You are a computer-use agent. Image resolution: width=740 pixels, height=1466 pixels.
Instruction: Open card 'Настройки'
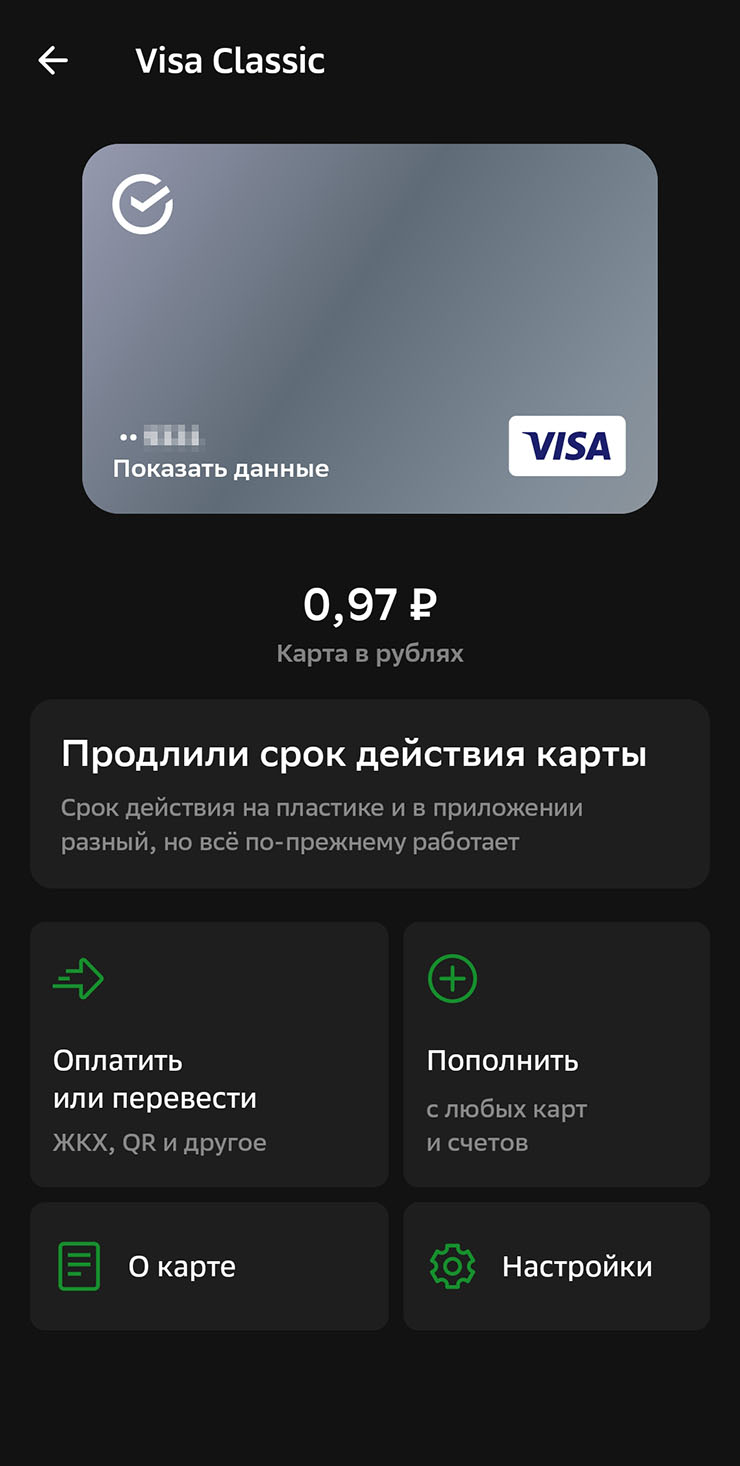click(x=556, y=1266)
